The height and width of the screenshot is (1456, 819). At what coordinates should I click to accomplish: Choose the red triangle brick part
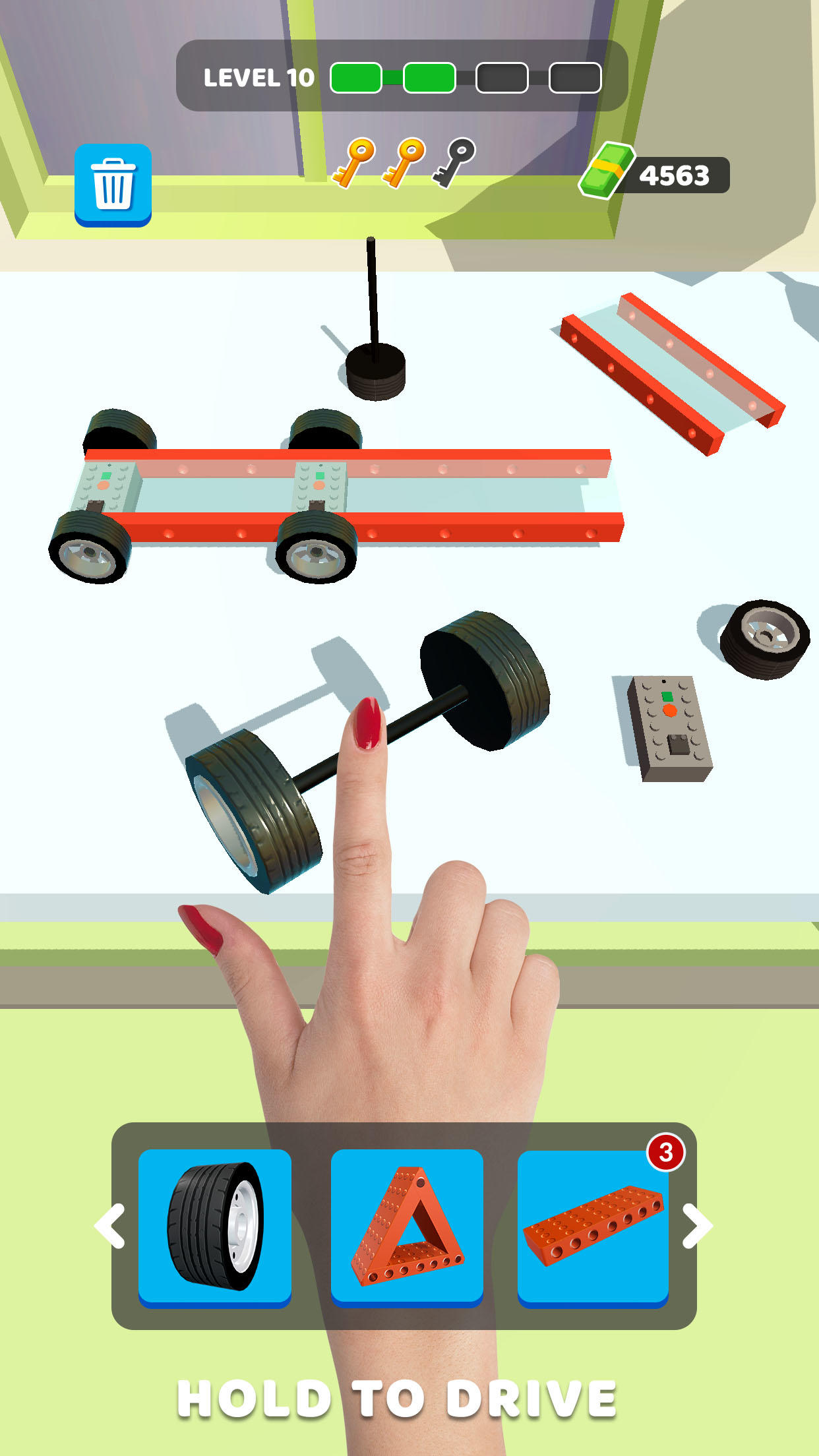coord(407,1228)
